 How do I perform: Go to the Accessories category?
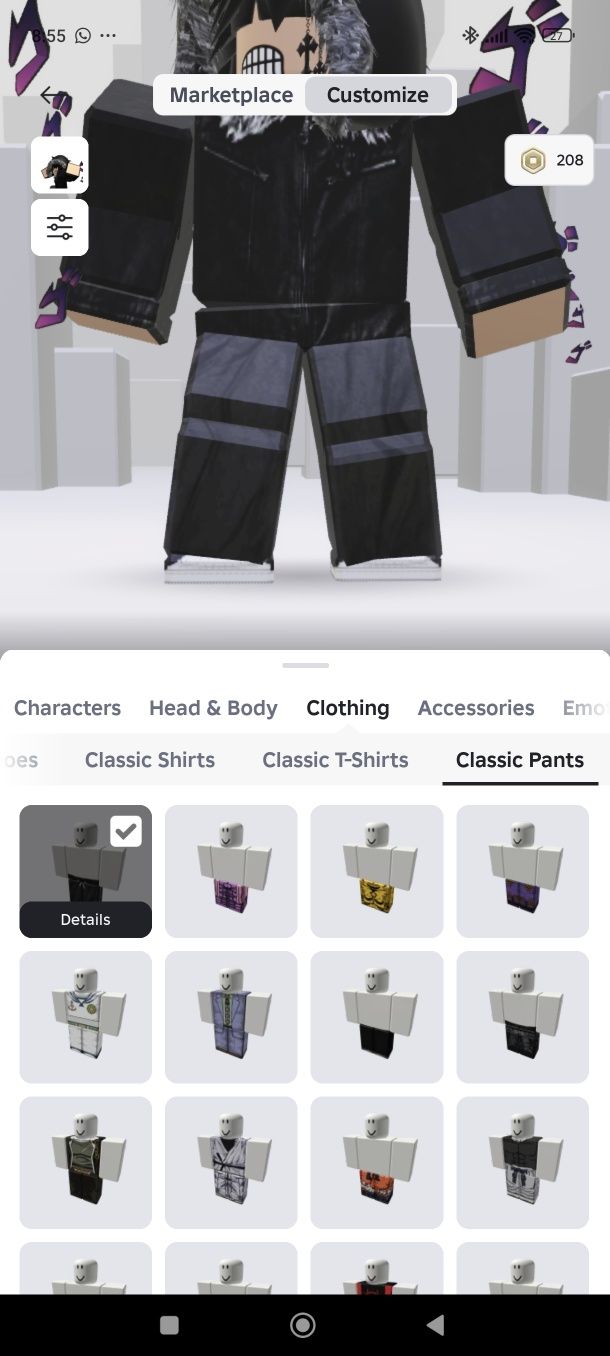tap(476, 708)
